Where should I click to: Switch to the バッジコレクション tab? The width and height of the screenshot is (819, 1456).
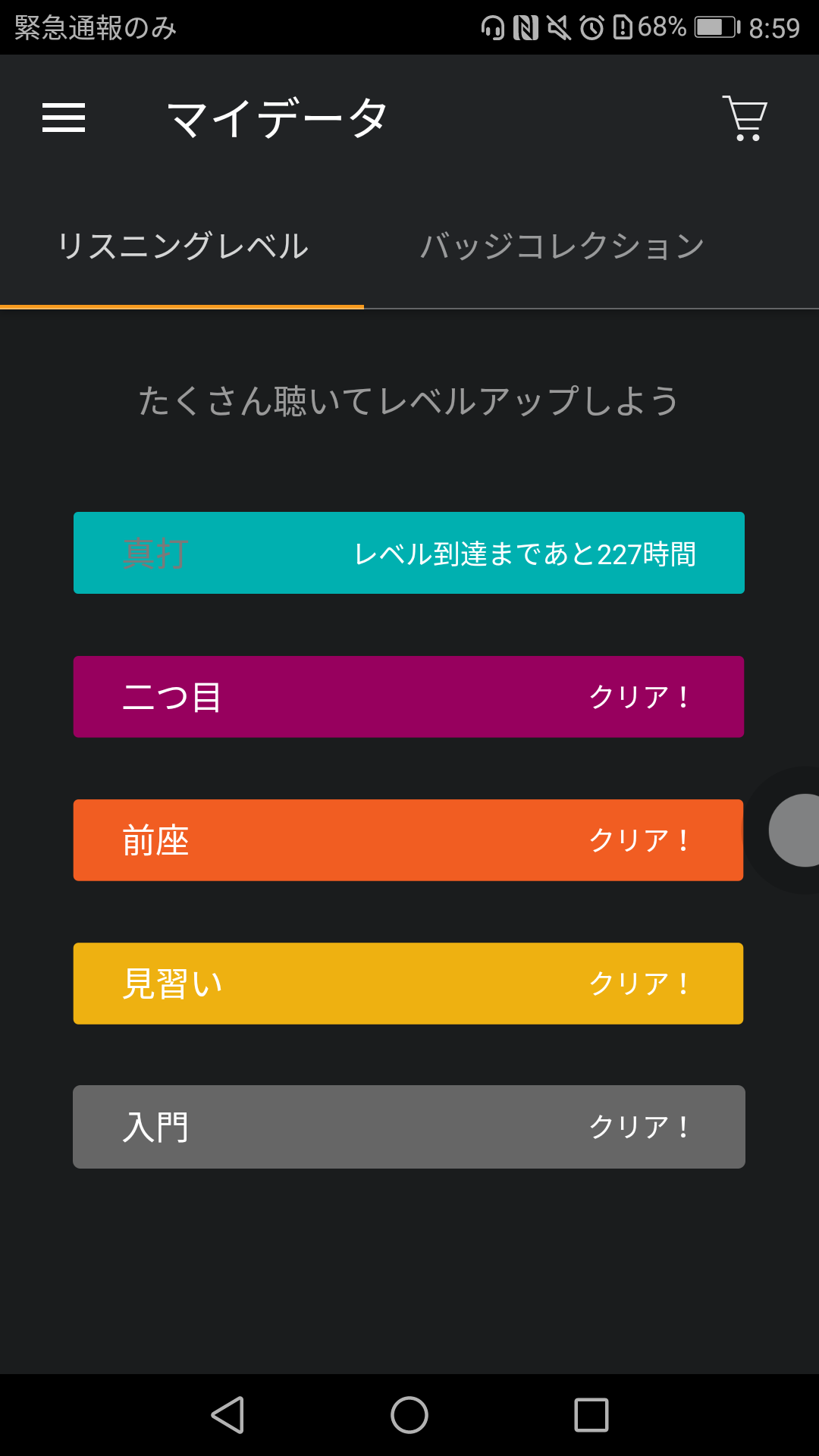click(x=562, y=246)
